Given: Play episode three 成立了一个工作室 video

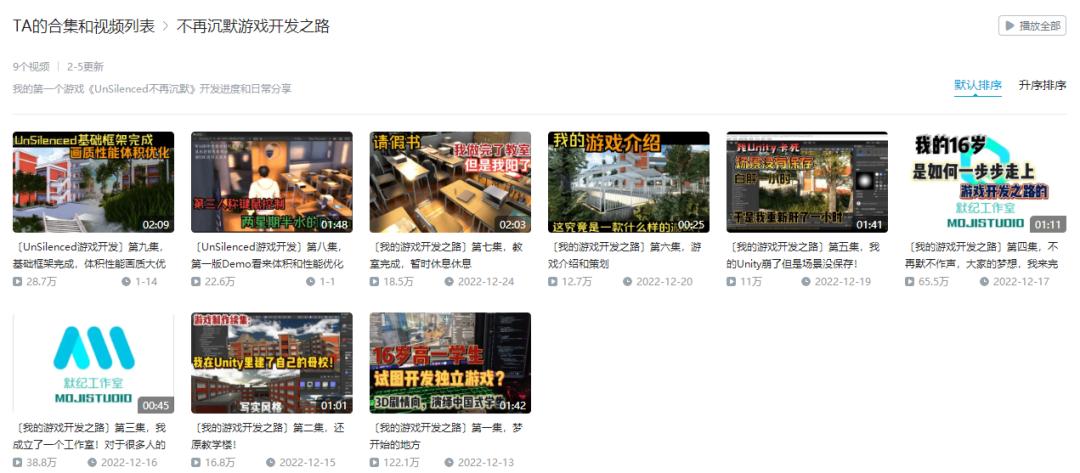Looking at the screenshot, I should (x=93, y=363).
